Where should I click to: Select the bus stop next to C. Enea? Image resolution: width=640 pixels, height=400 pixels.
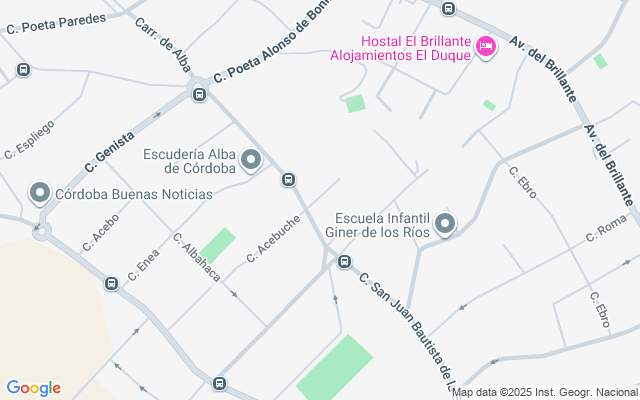tap(111, 283)
